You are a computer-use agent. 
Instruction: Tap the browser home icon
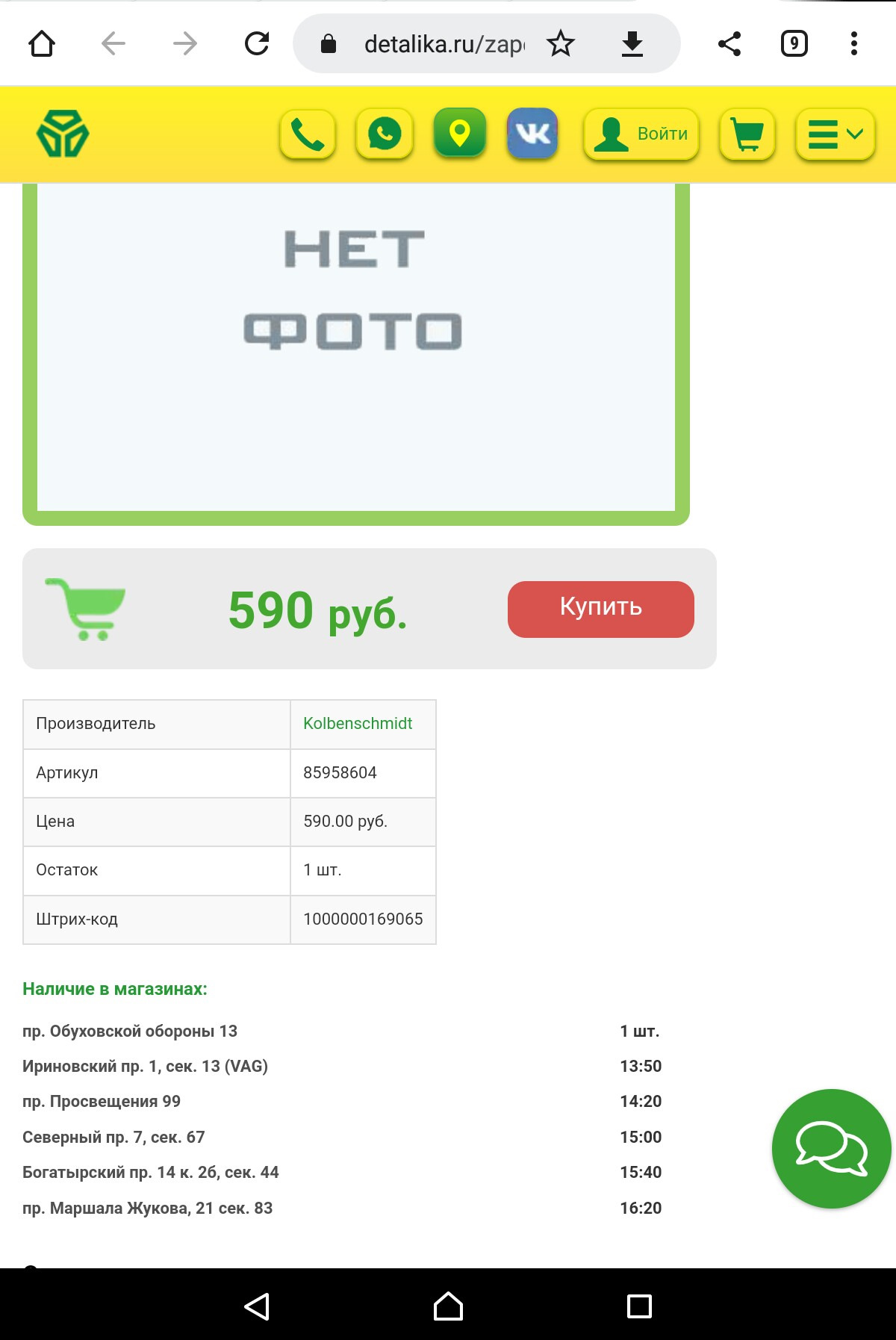[x=42, y=44]
